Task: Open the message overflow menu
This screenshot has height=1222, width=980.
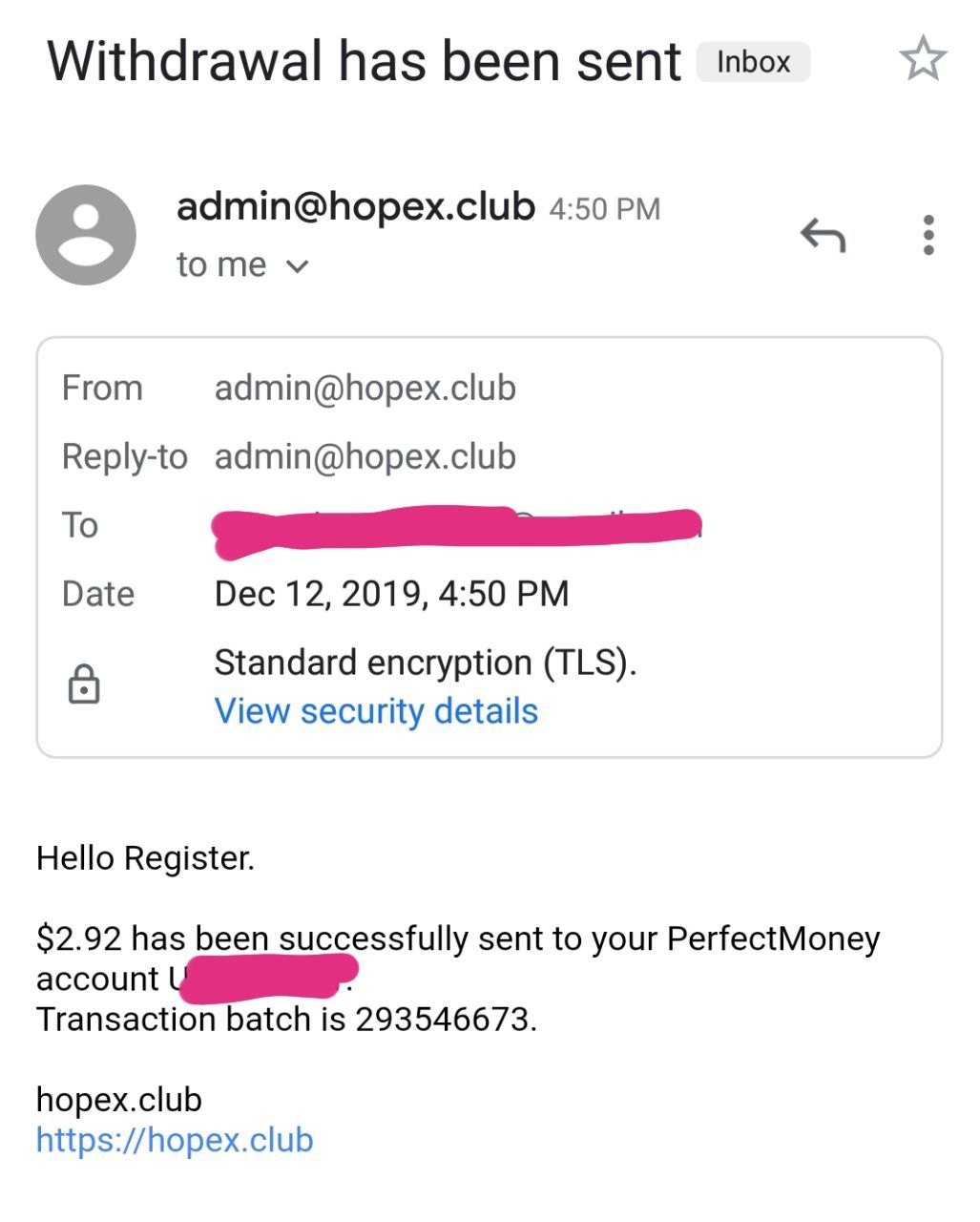Action: (928, 235)
